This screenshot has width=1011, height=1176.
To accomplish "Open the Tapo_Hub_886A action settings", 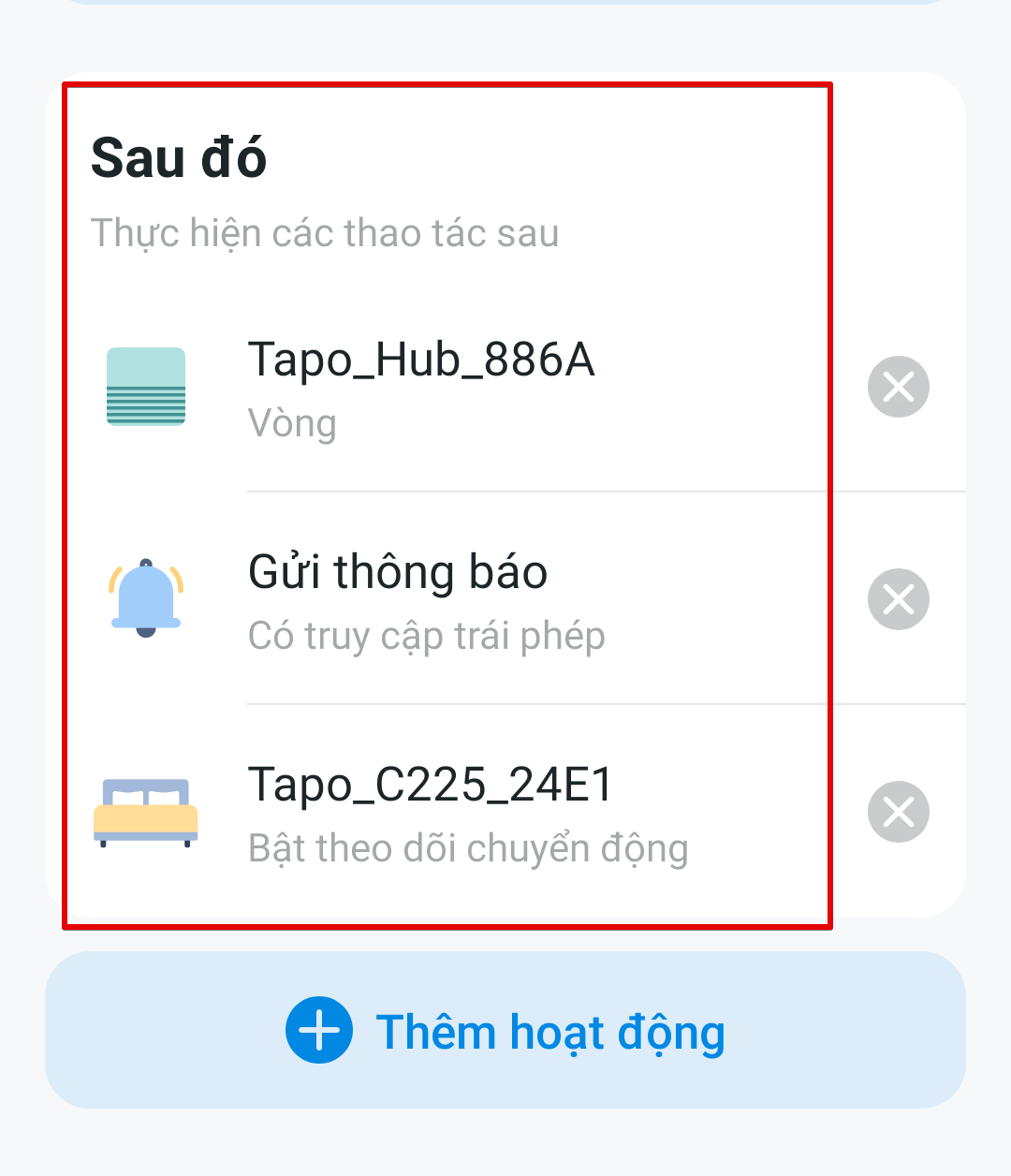I will (x=421, y=387).
